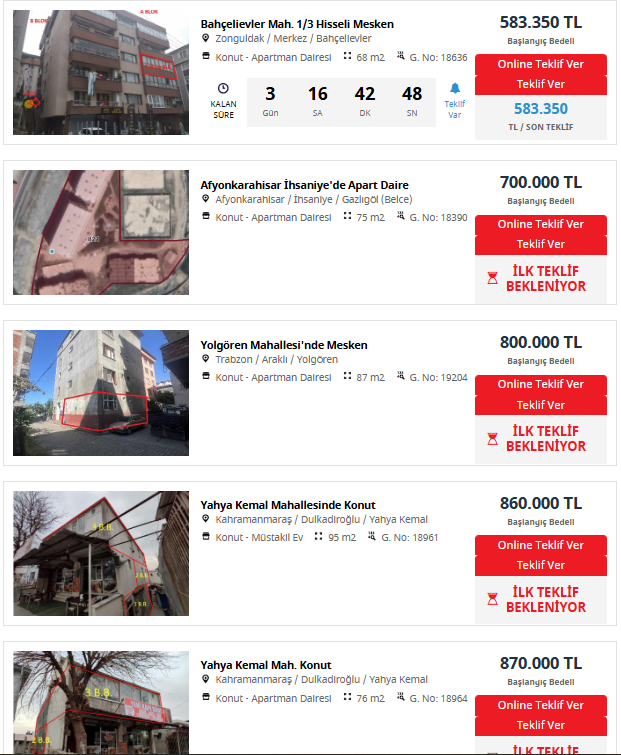Open Bahçelievler Mah. 1/3 Hisseli Mesken listing
Viewport: 621px width, 755px height.
pos(297,24)
